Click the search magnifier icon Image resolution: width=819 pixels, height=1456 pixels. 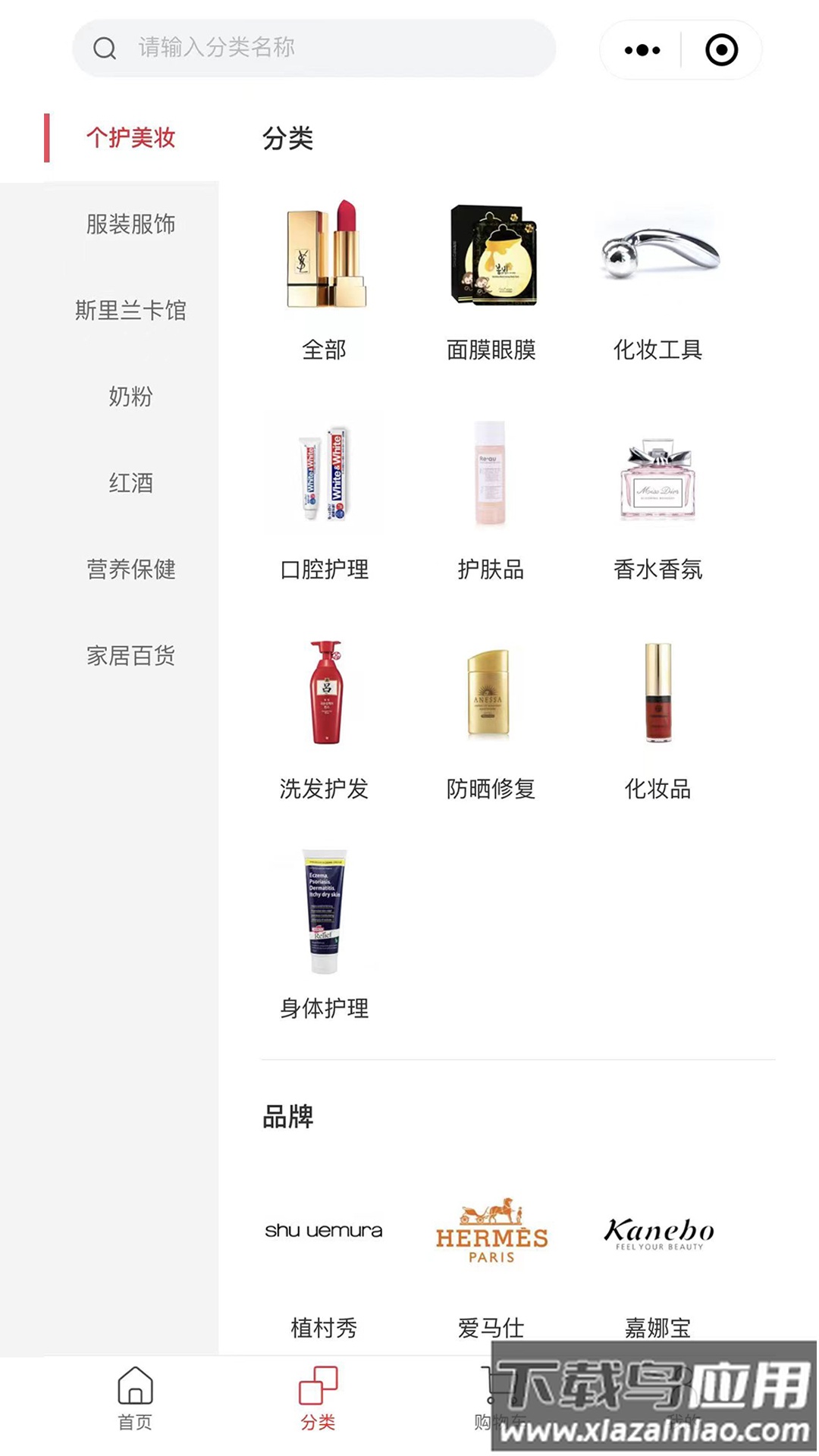coord(104,49)
